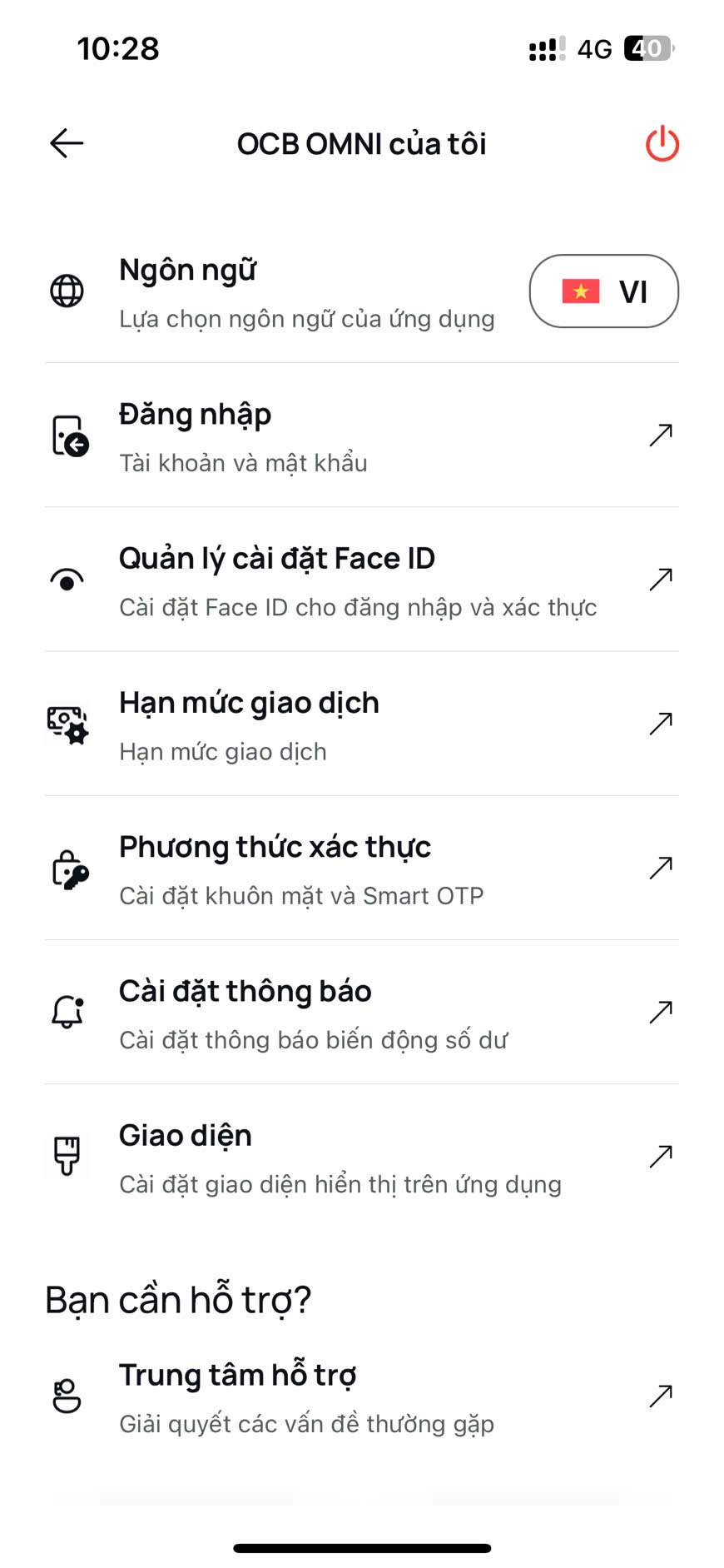The image size is (724, 1568).
Task: Go back using the arrow icon
Action: (67, 143)
